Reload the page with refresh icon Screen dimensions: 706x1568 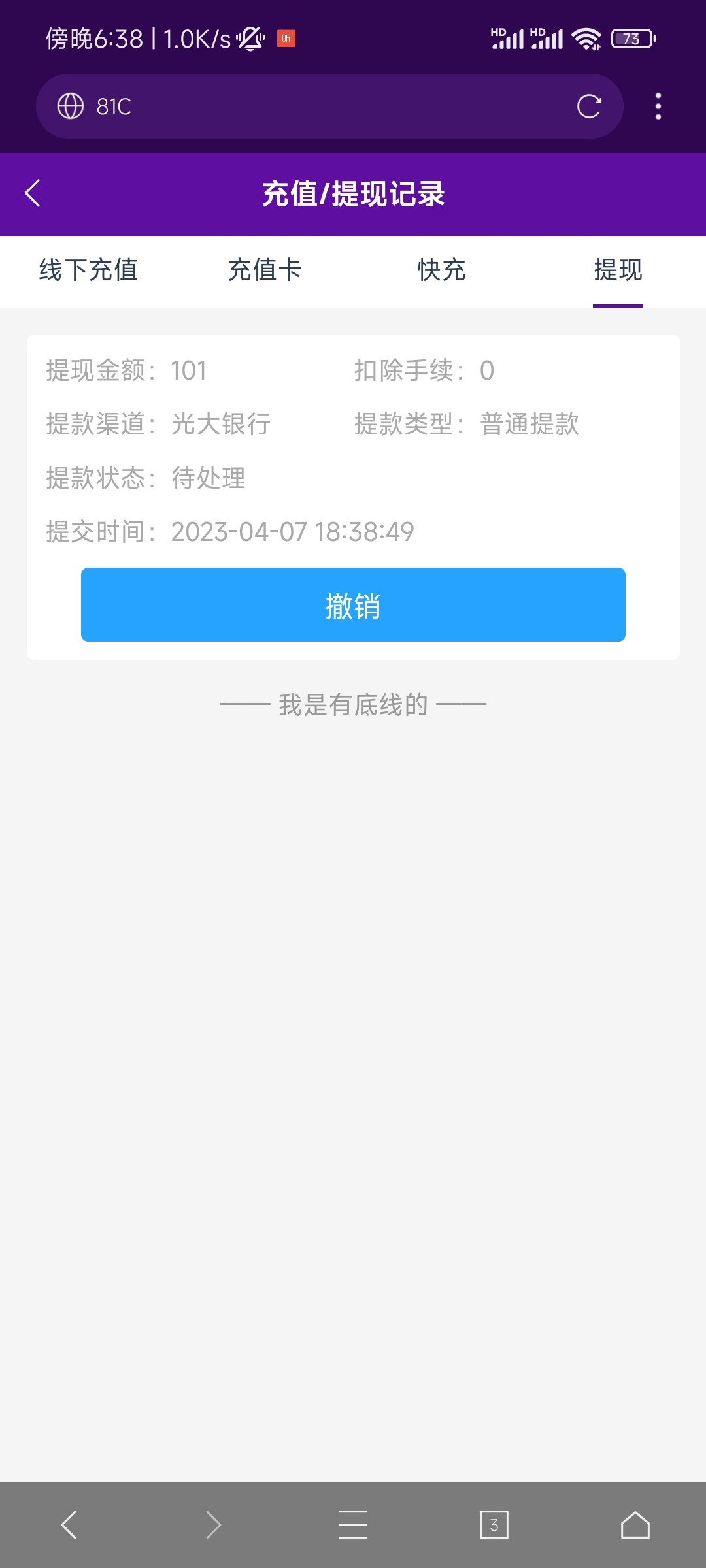point(588,106)
